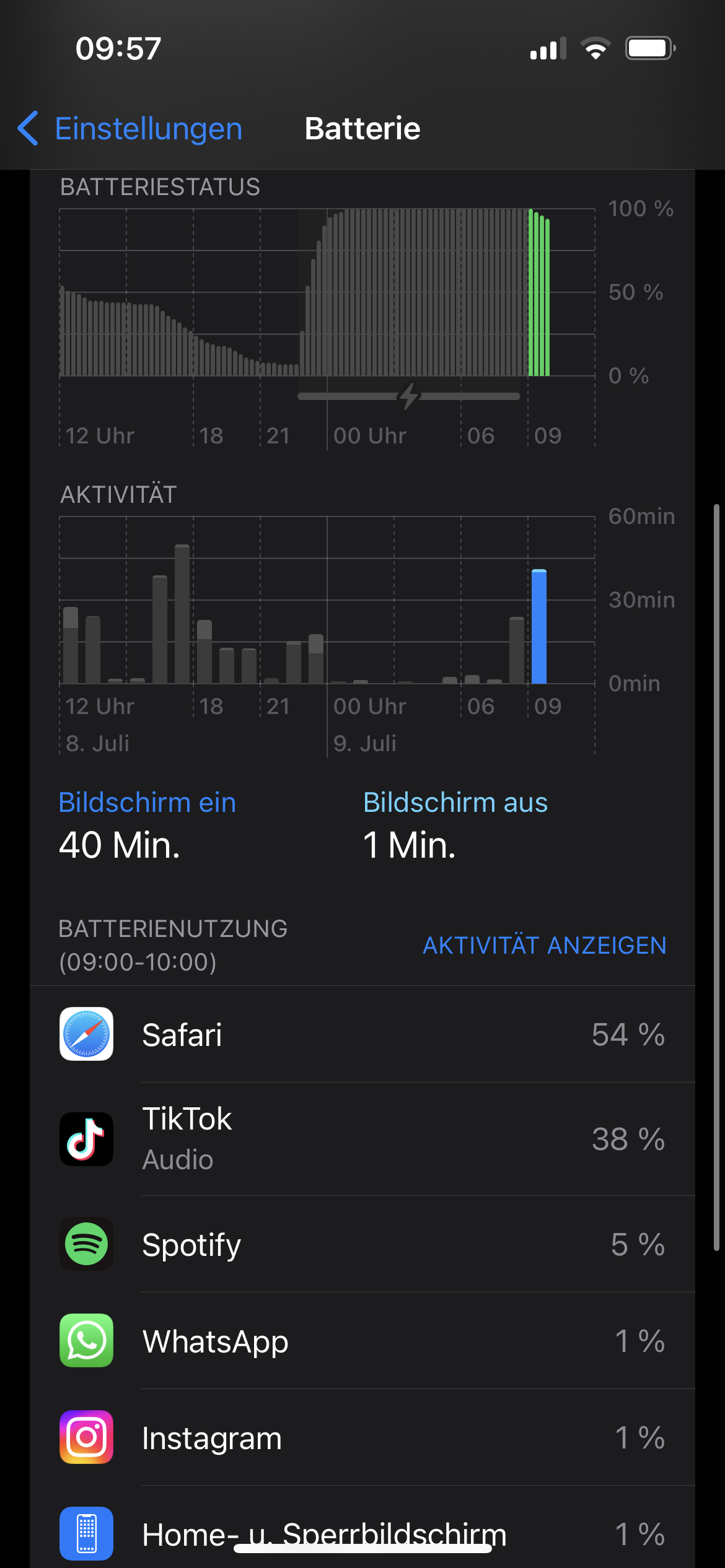
Task: Tap Bildschirm aus showing 1 Min.
Action: pyautogui.click(x=455, y=802)
